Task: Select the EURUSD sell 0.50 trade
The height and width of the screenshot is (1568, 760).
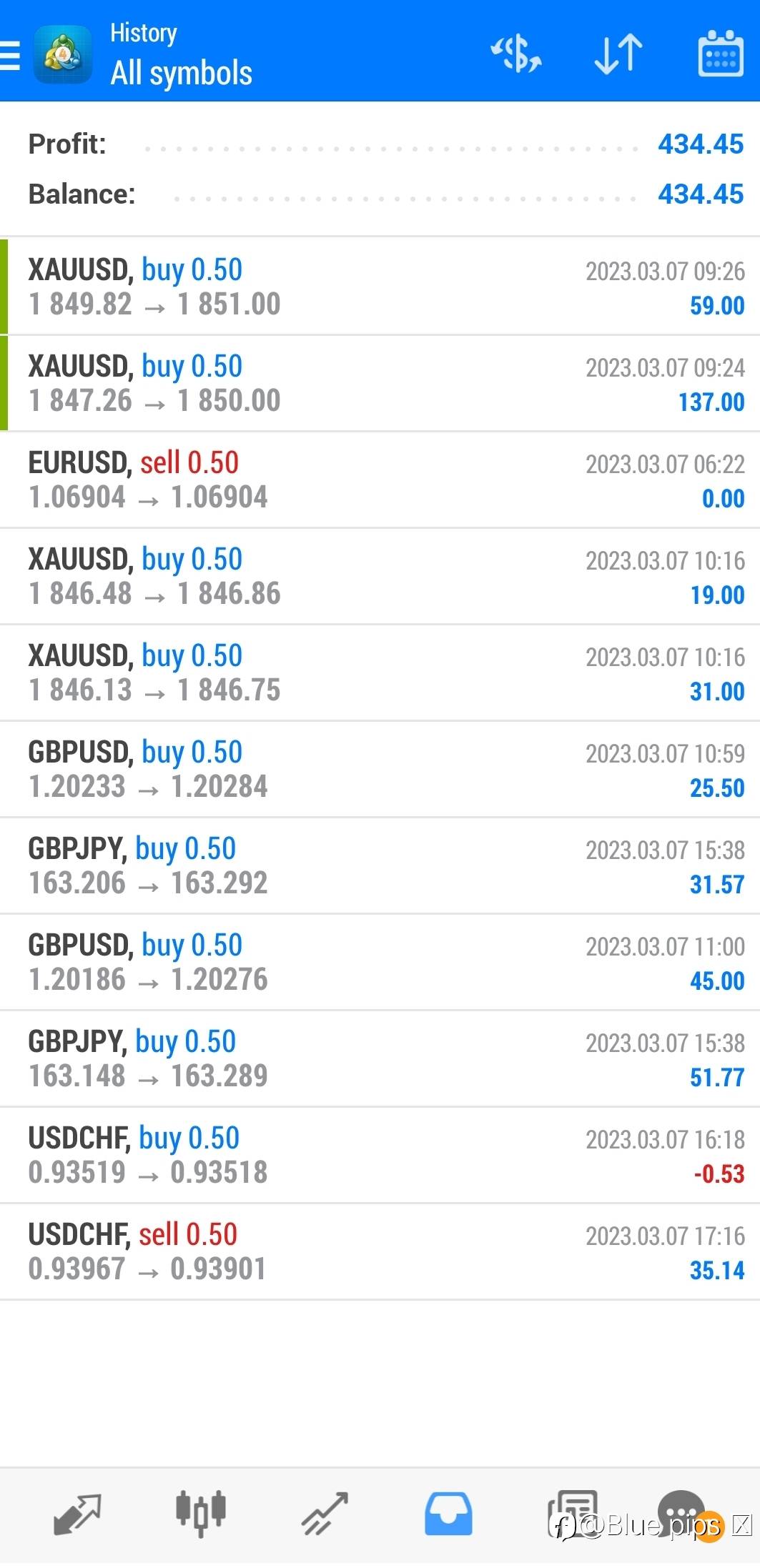Action: [x=380, y=480]
